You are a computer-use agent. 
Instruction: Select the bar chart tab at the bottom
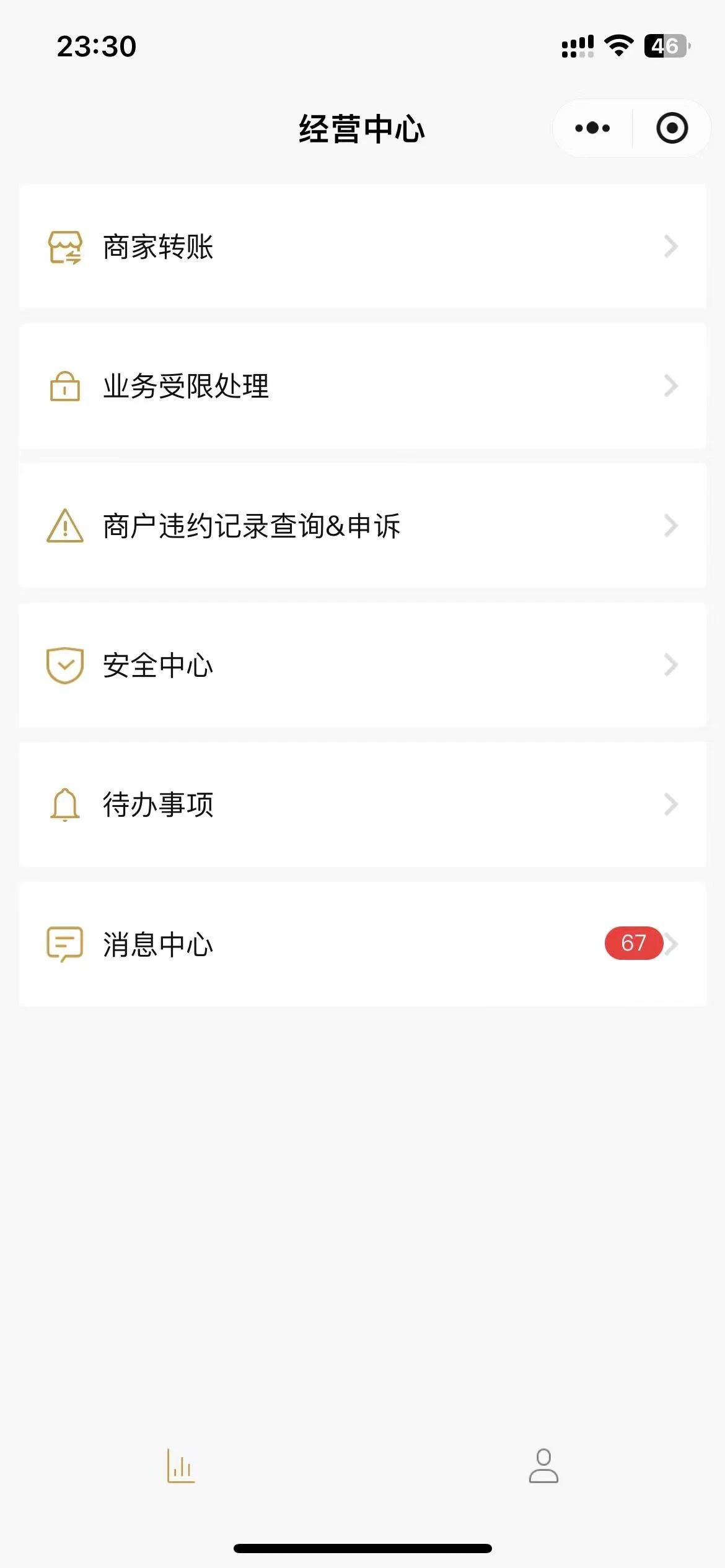(181, 1466)
